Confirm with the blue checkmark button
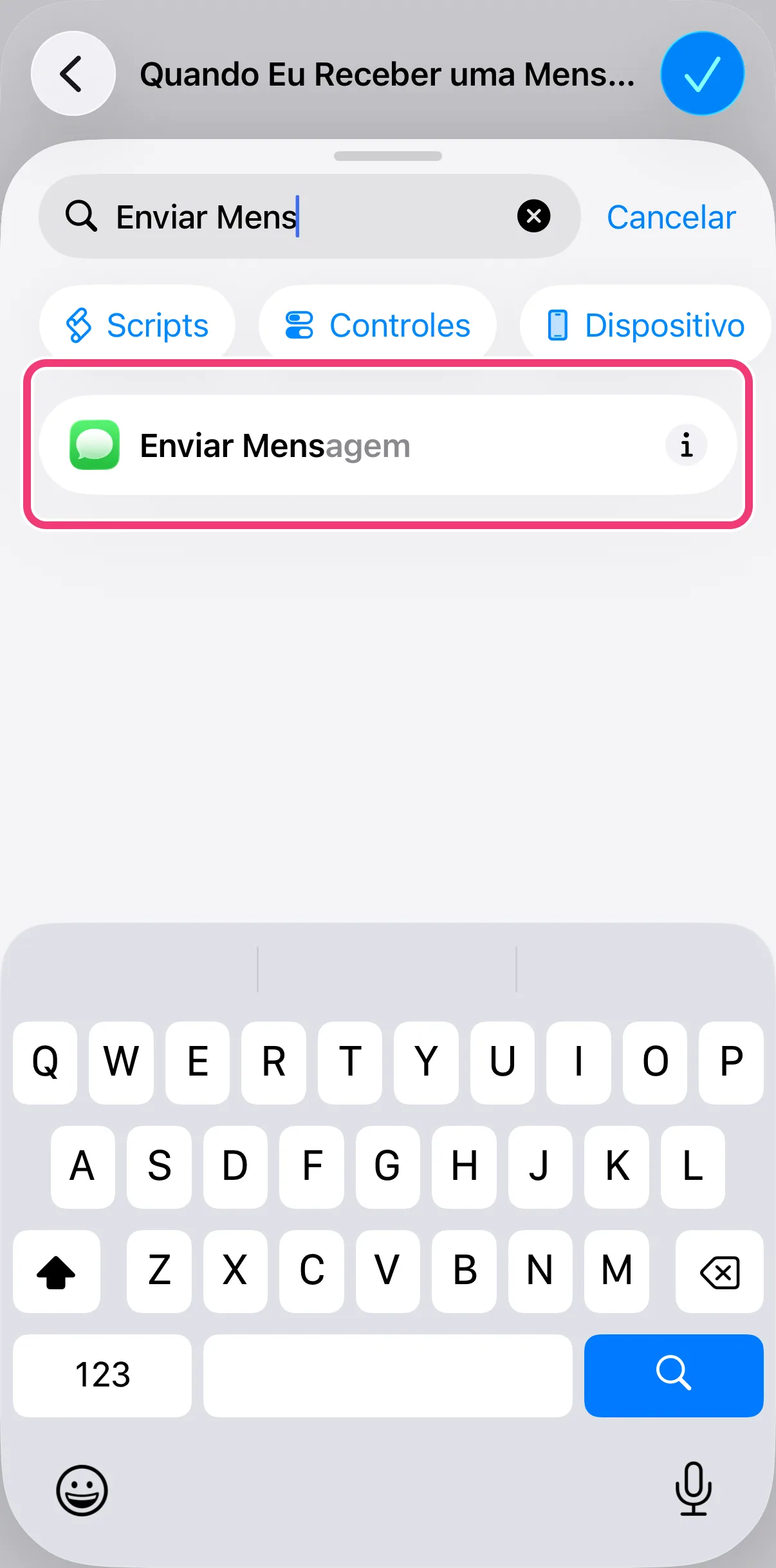The width and height of the screenshot is (776, 1568). pos(702,74)
